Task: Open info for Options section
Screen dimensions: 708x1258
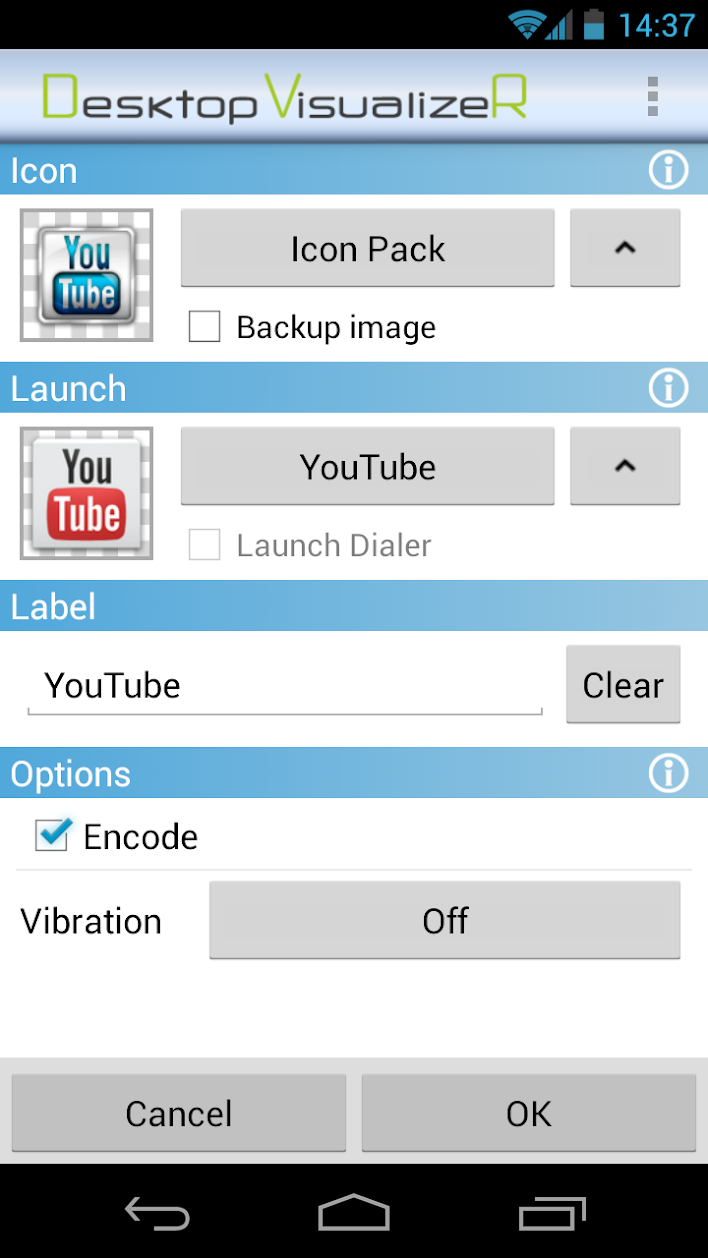Action: pyautogui.click(x=669, y=773)
